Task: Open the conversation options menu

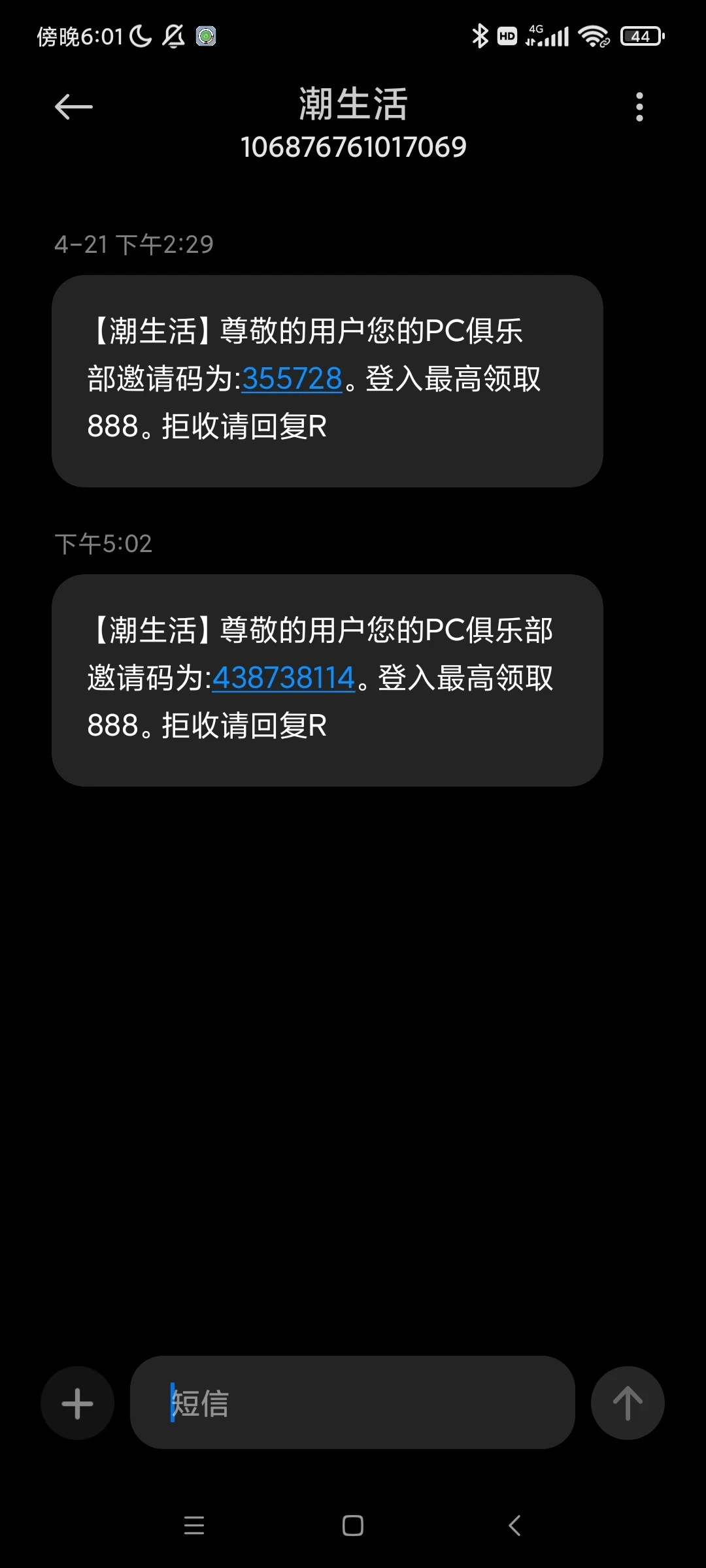Action: click(641, 106)
